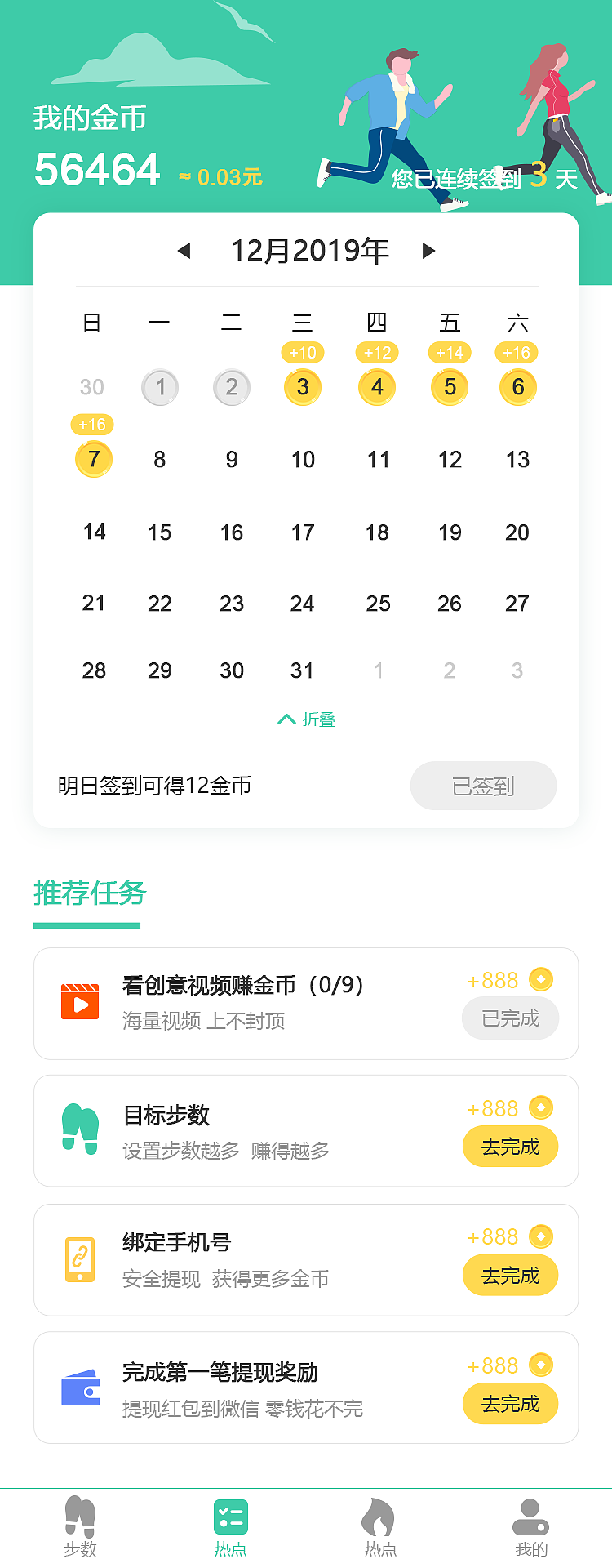Tap 去完成 for 目标步数 task
This screenshot has width=612, height=1568.
pyautogui.click(x=510, y=1147)
